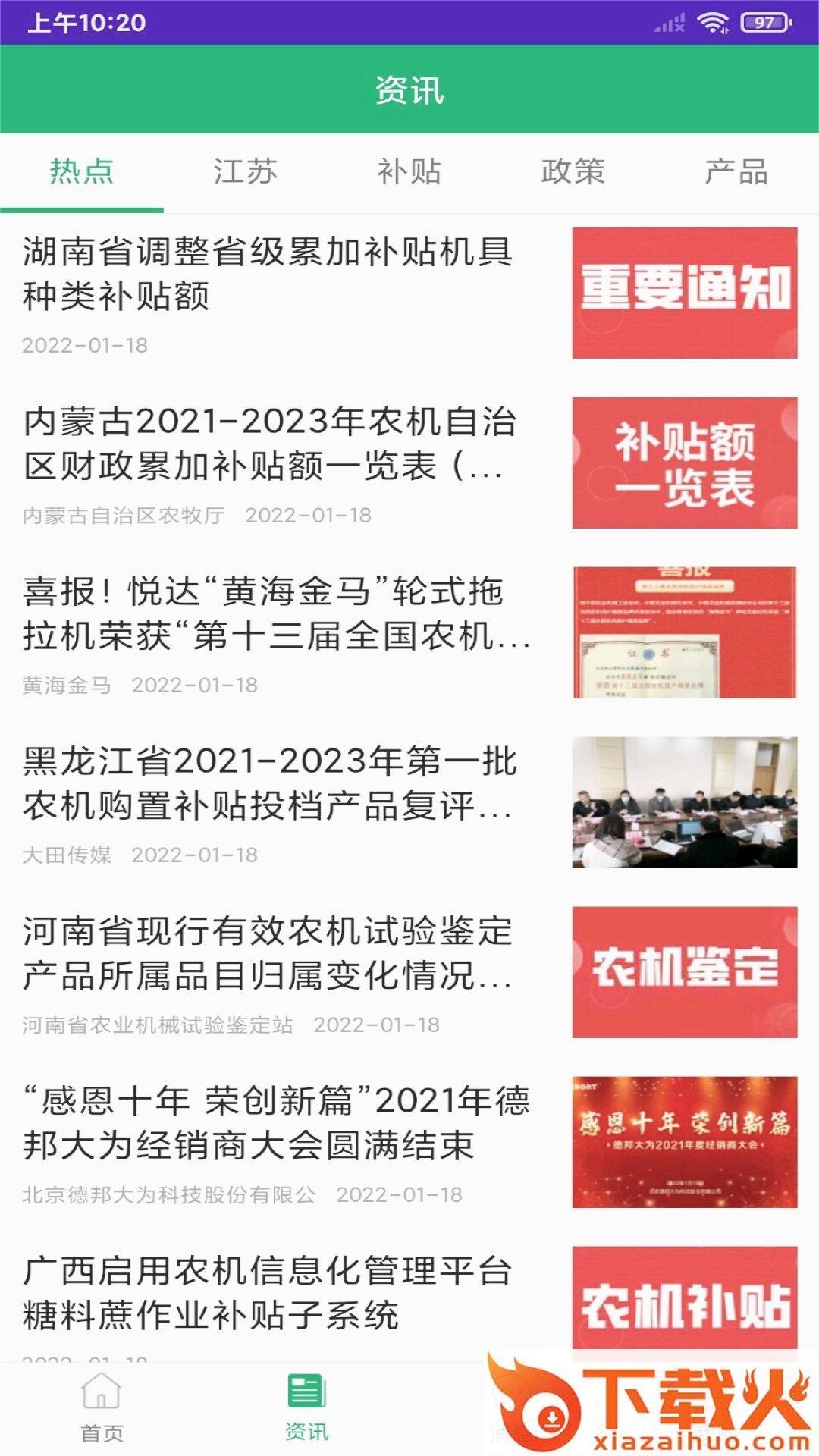Open the 湖南省调整省级累加补贴 article
Screen dimensions: 819x1456
pos(268,274)
